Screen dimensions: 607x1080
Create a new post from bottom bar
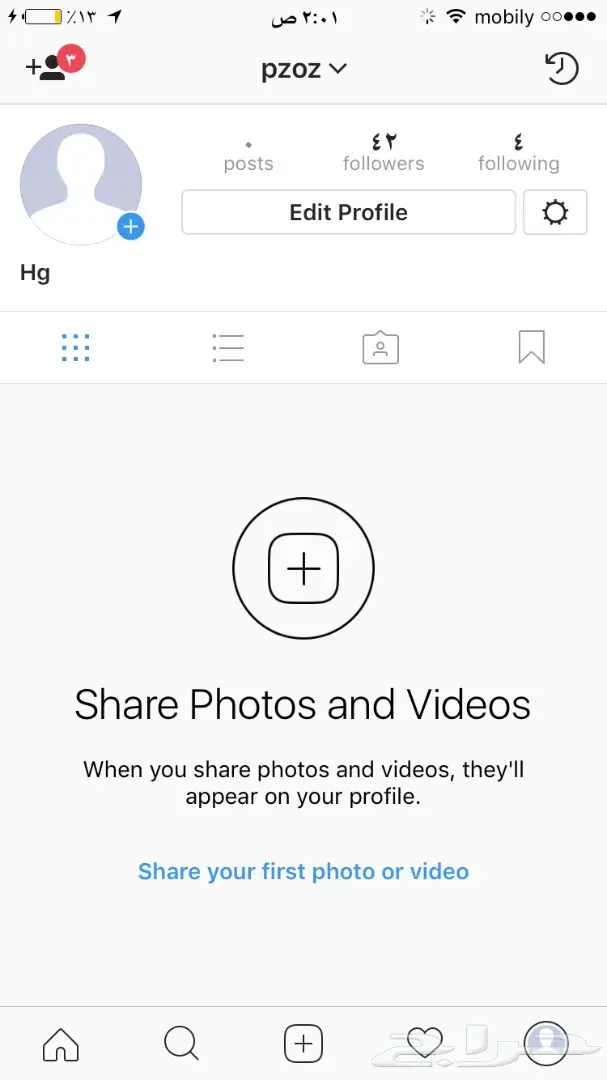tap(303, 1044)
